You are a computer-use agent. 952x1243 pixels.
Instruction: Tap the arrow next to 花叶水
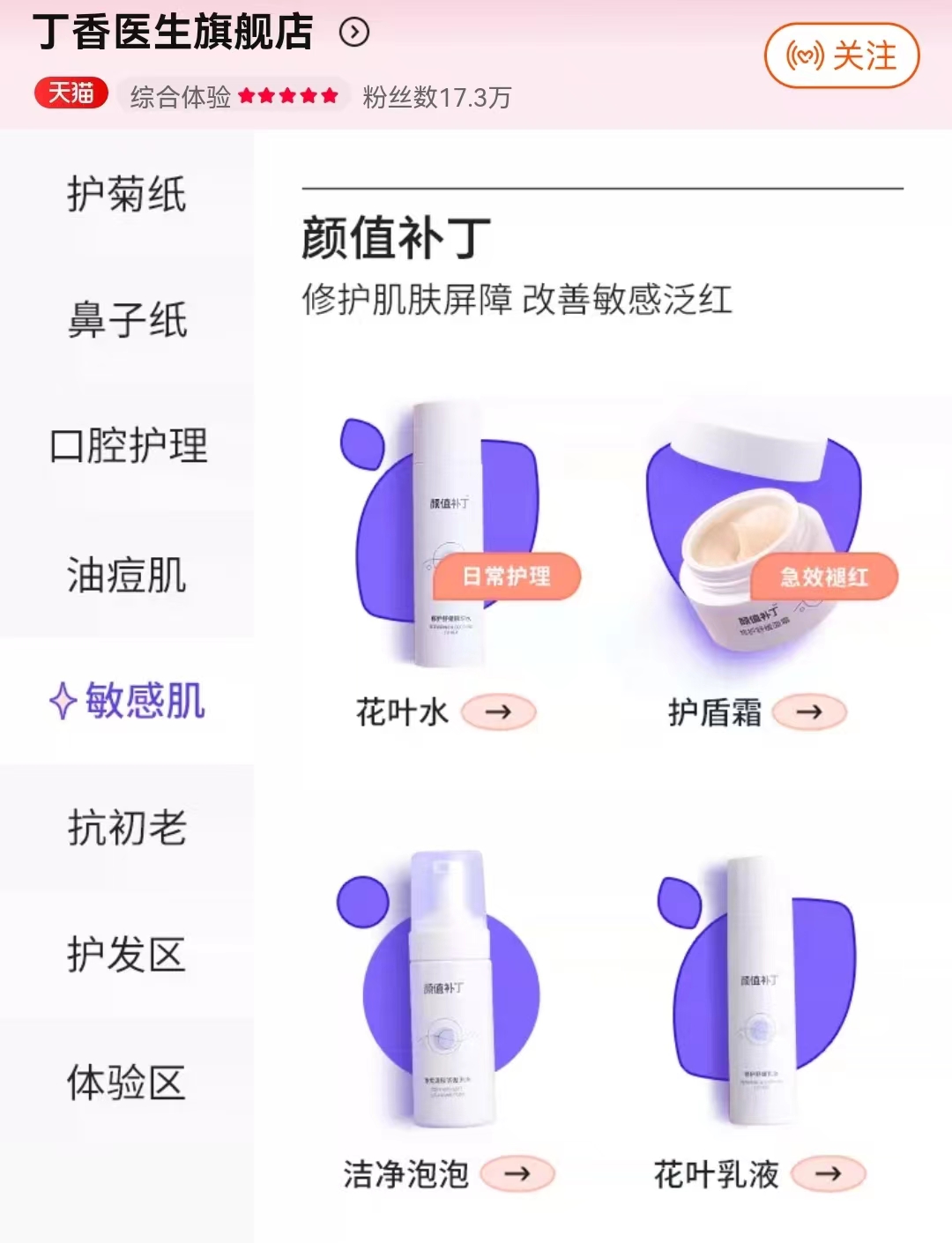[499, 712]
